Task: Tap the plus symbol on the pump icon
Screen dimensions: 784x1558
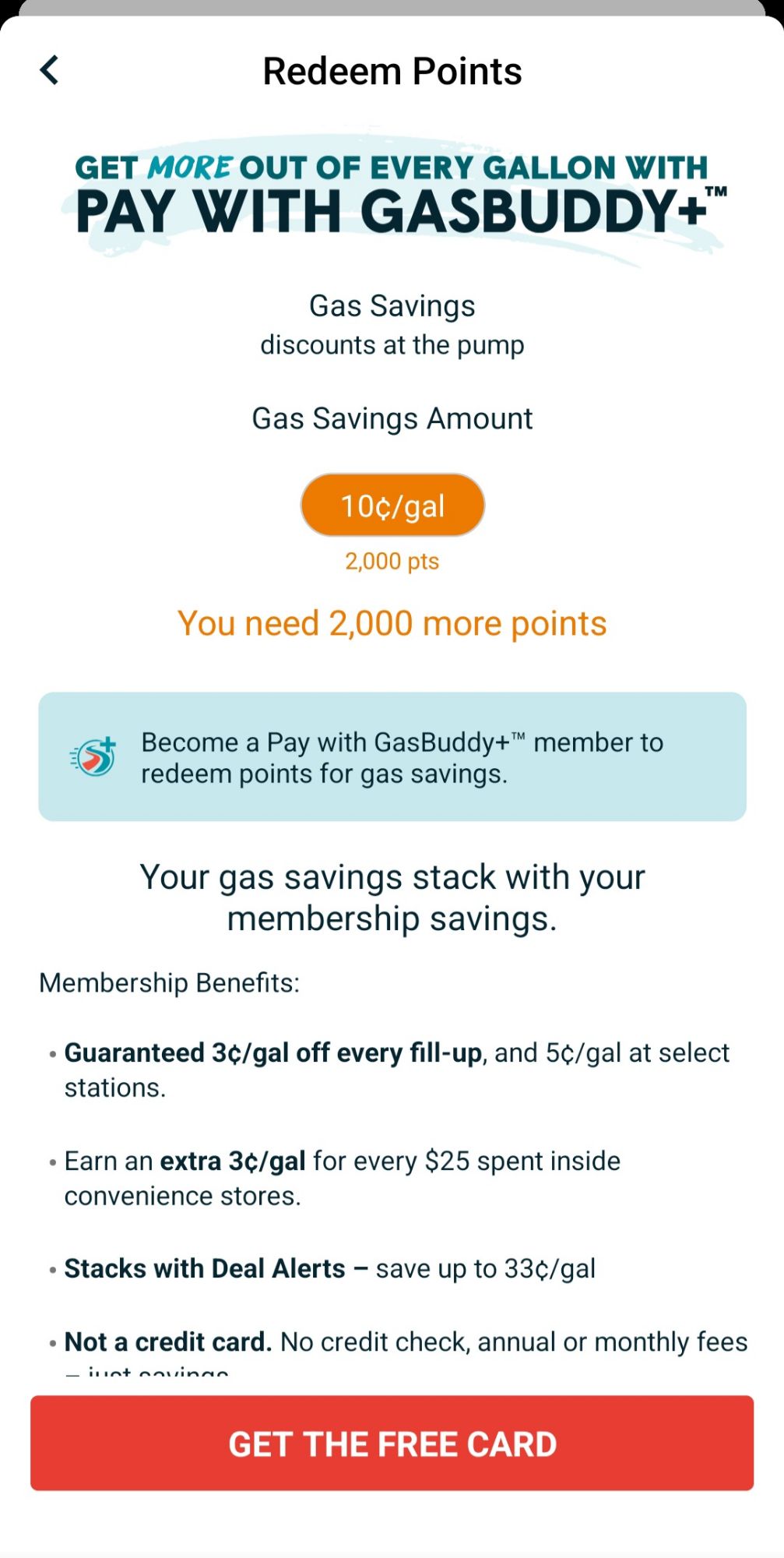Action: tap(106, 742)
